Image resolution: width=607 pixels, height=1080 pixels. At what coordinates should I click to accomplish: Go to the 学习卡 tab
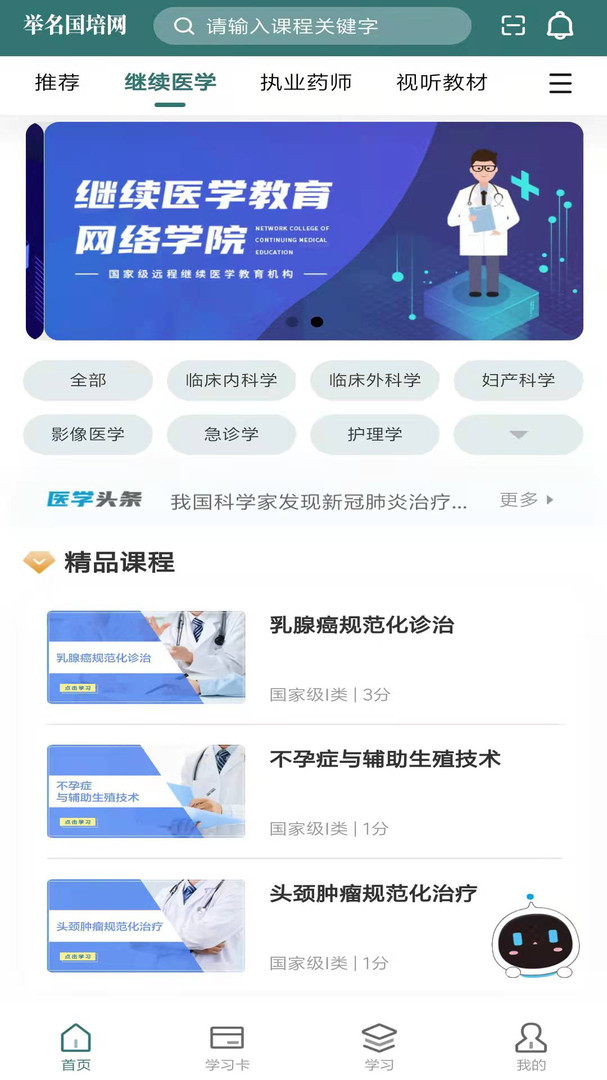tap(227, 1047)
